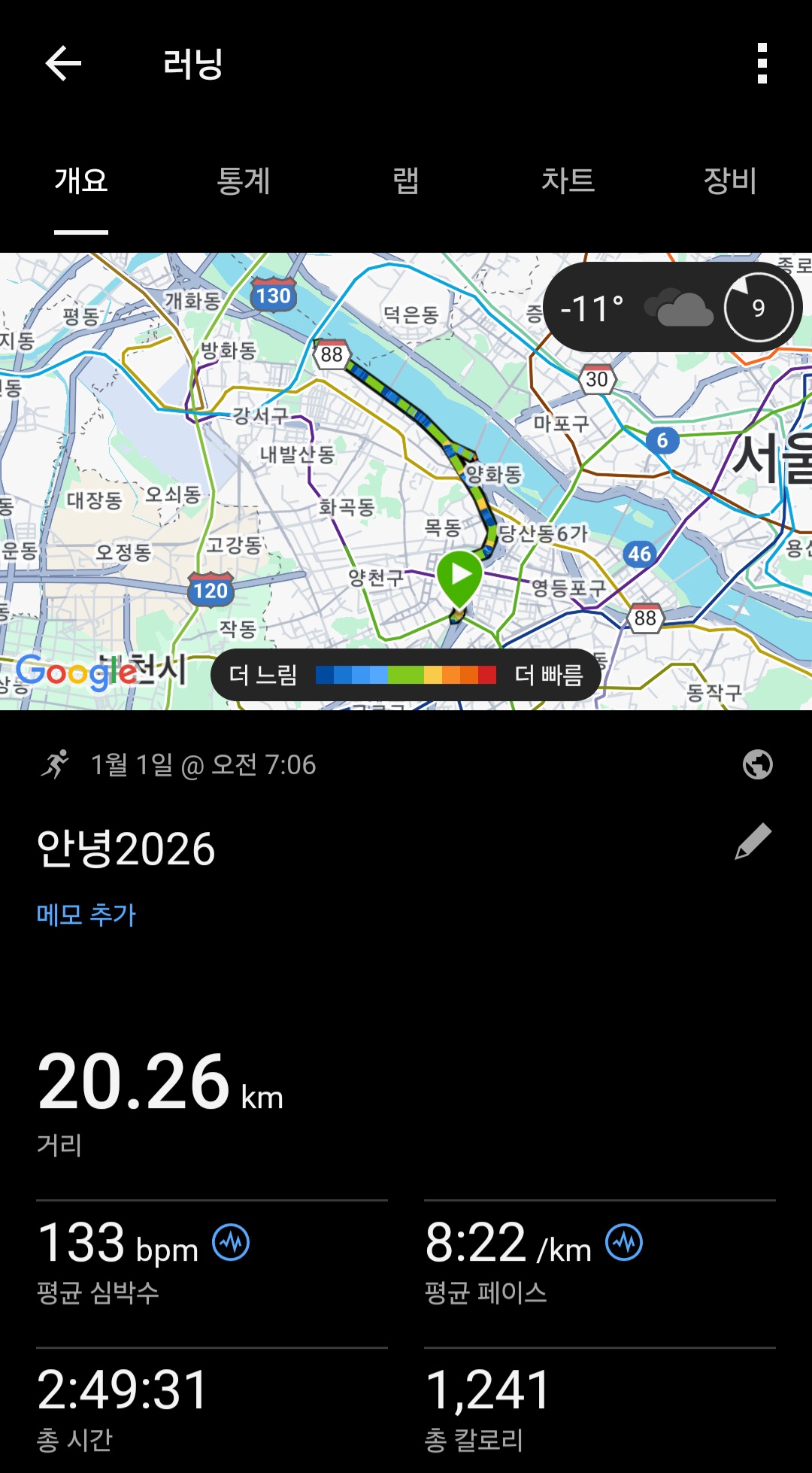The image size is (812, 1473).
Task: Open the three-dot overflow menu
Action: tap(762, 64)
